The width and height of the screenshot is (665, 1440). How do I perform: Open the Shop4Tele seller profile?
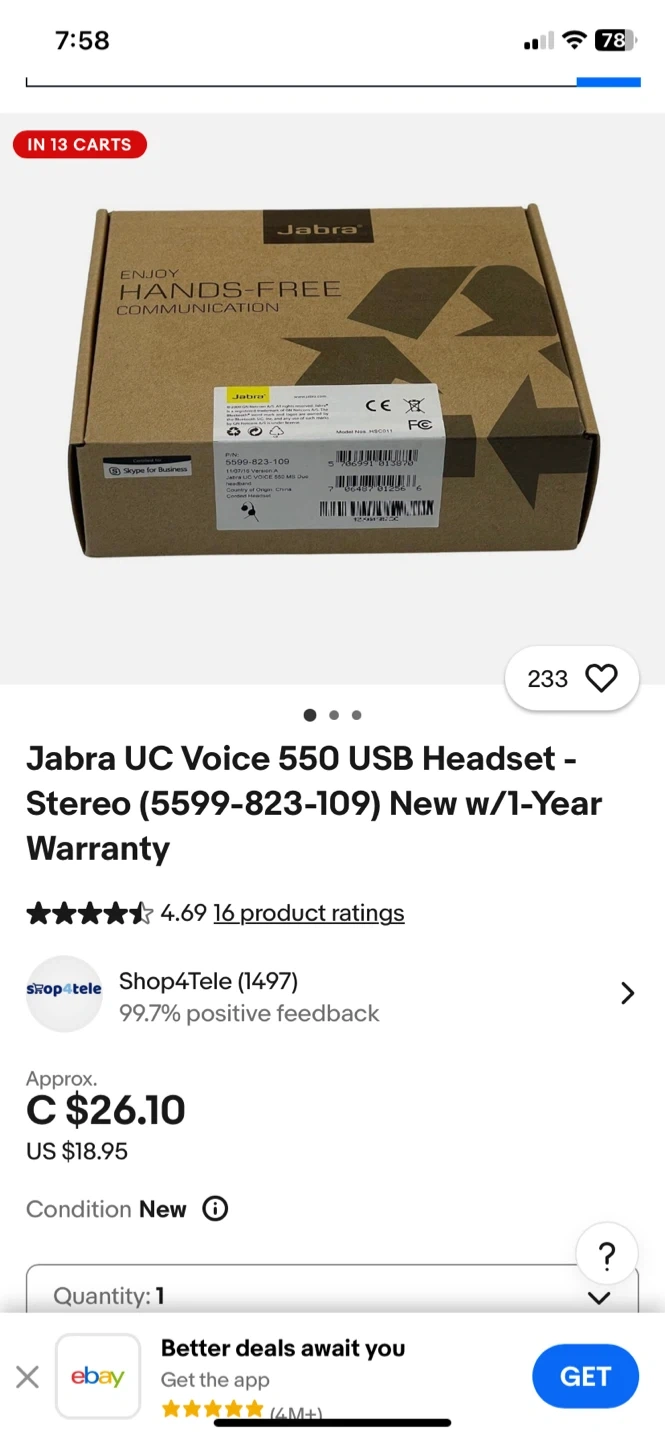(330, 995)
